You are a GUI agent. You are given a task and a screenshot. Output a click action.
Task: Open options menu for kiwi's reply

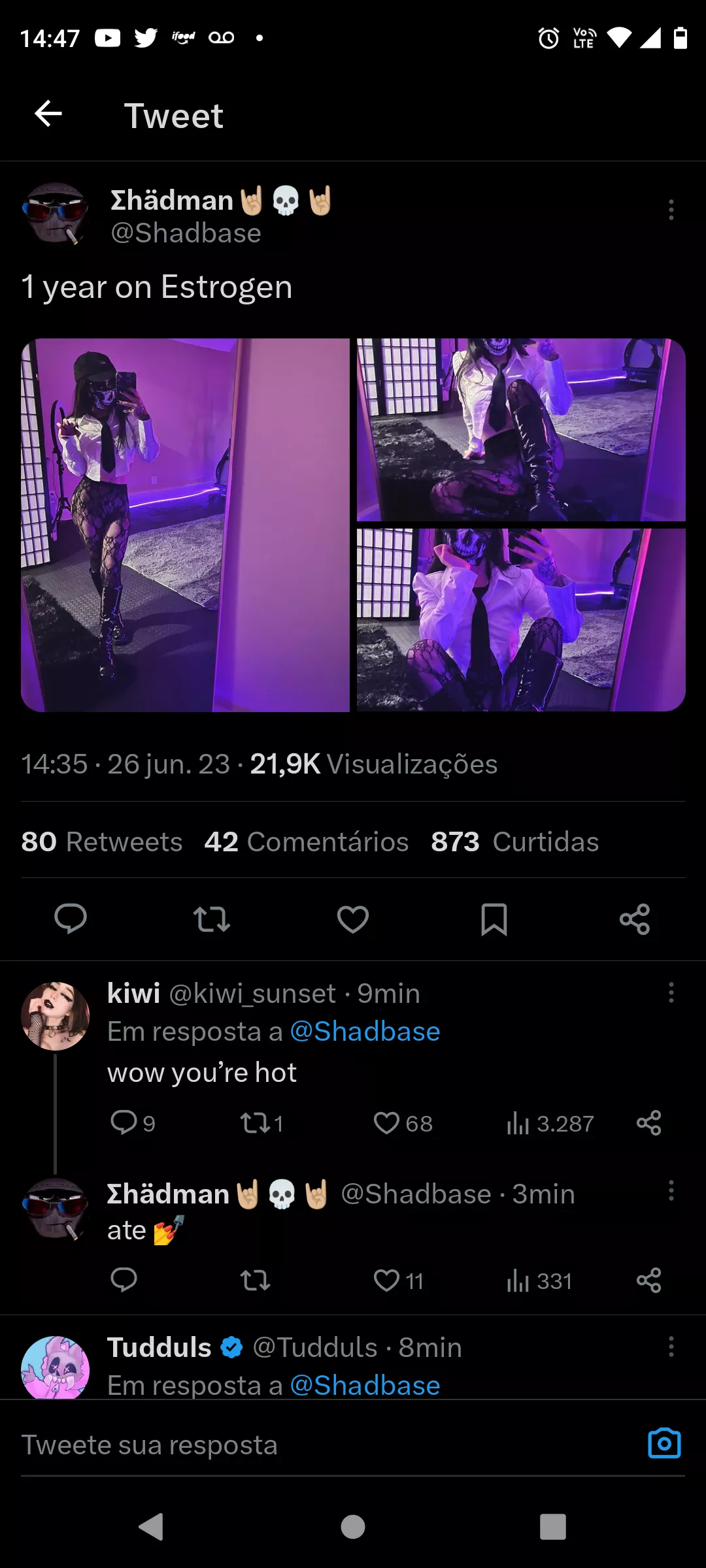671,992
